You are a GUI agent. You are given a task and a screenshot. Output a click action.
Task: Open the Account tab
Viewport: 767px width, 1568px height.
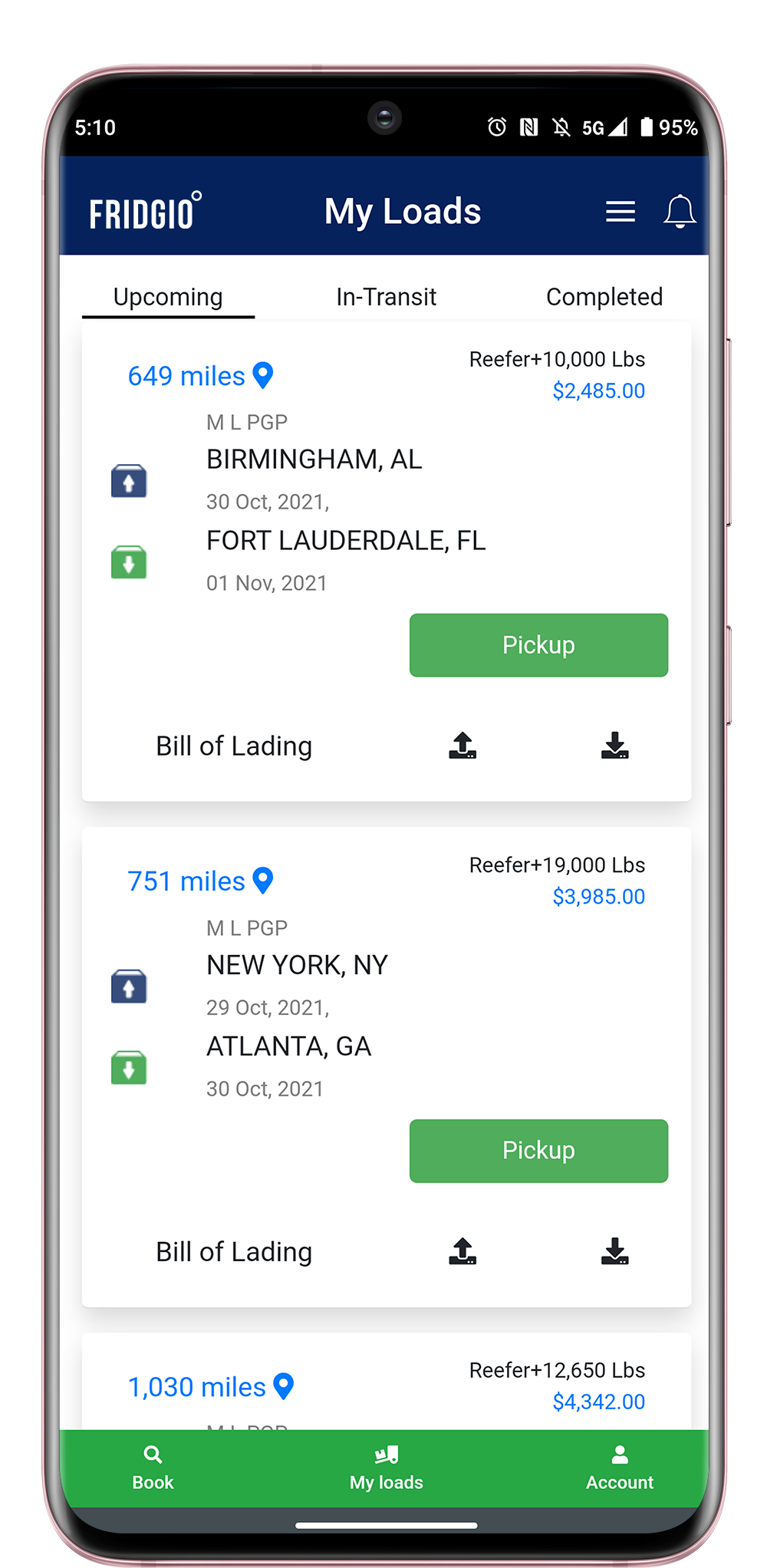coord(619,1468)
